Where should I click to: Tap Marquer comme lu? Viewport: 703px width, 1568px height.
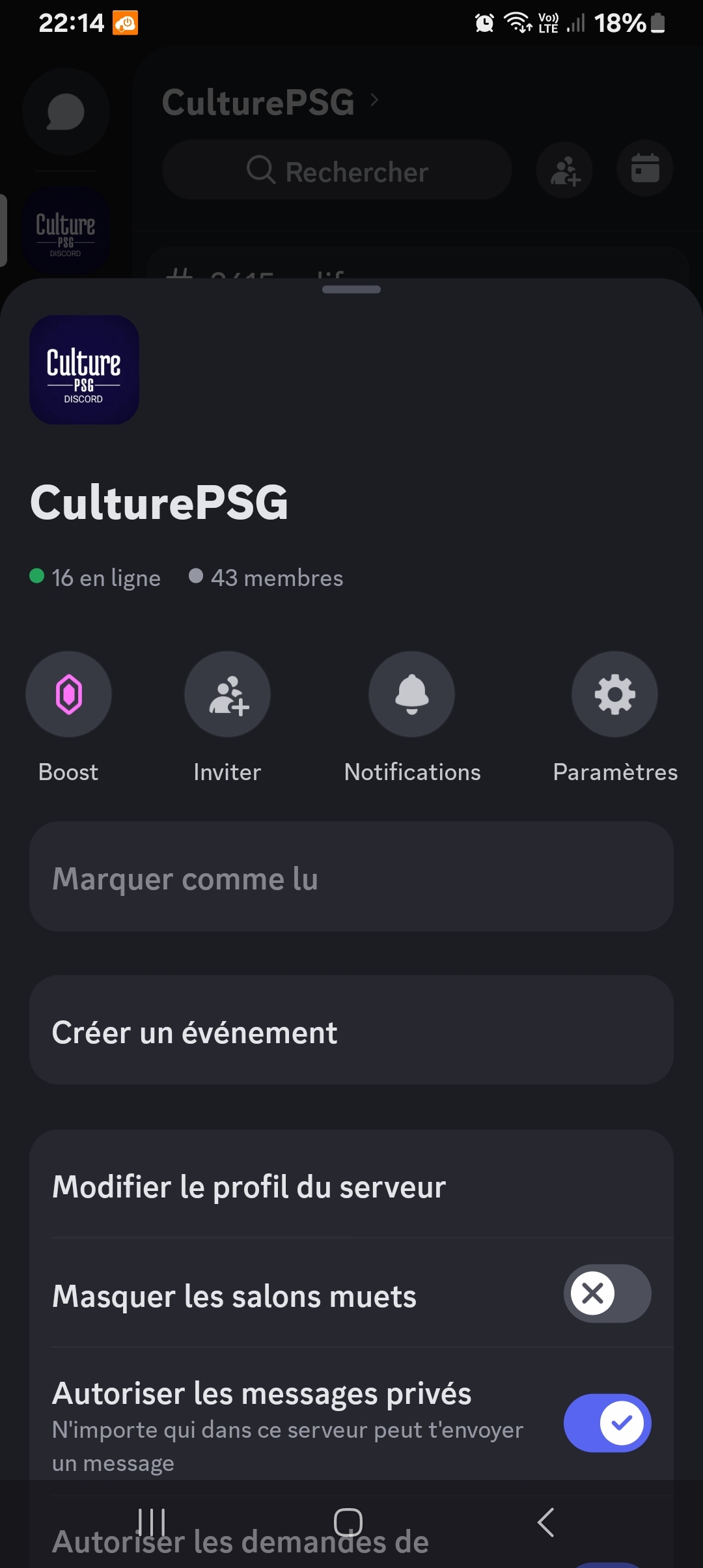click(x=351, y=878)
